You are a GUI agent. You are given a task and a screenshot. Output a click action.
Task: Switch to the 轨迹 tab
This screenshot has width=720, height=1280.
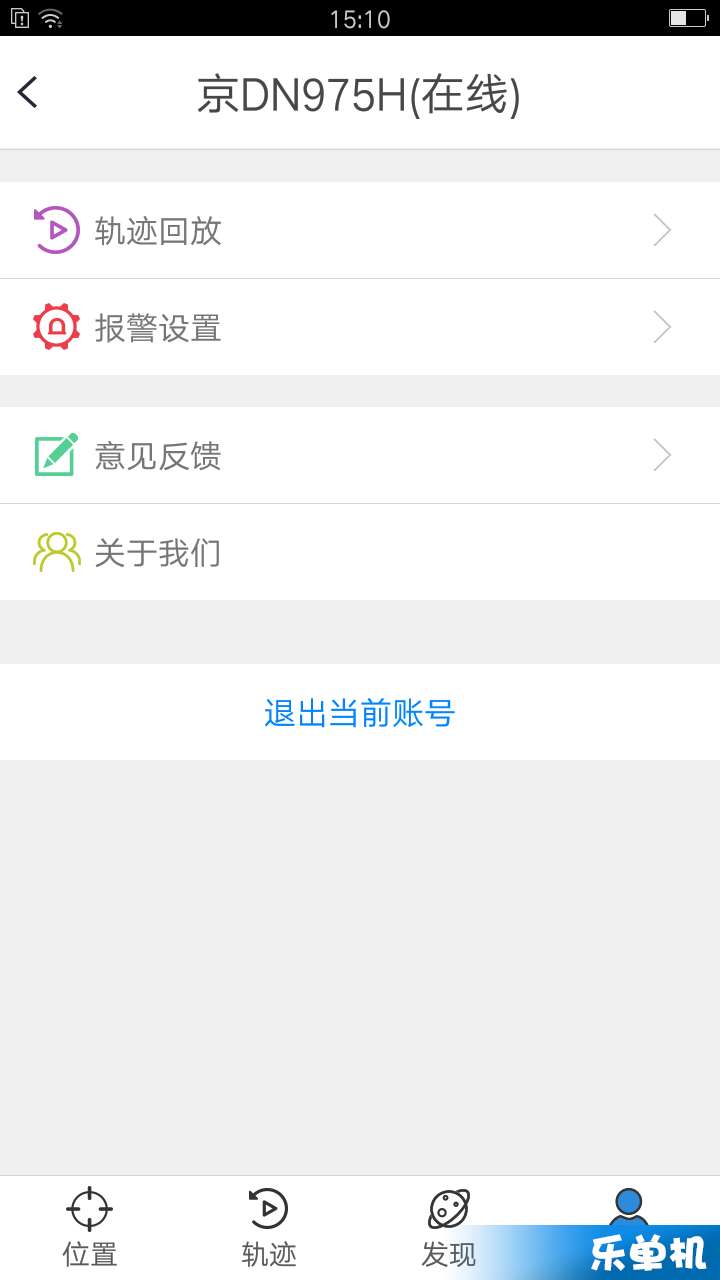269,1228
